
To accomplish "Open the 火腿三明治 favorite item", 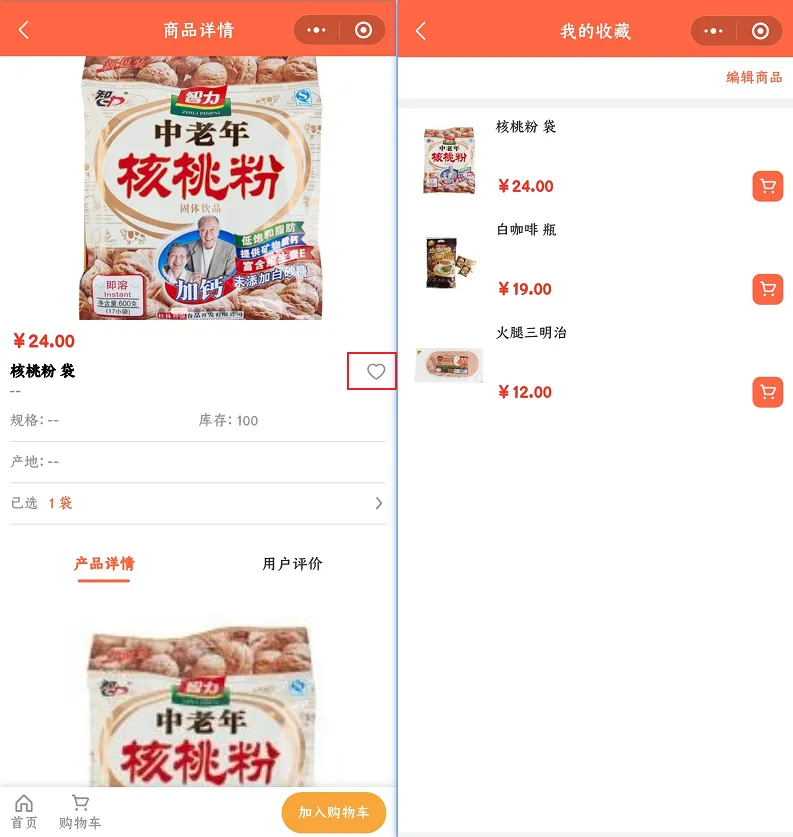I will click(531, 333).
